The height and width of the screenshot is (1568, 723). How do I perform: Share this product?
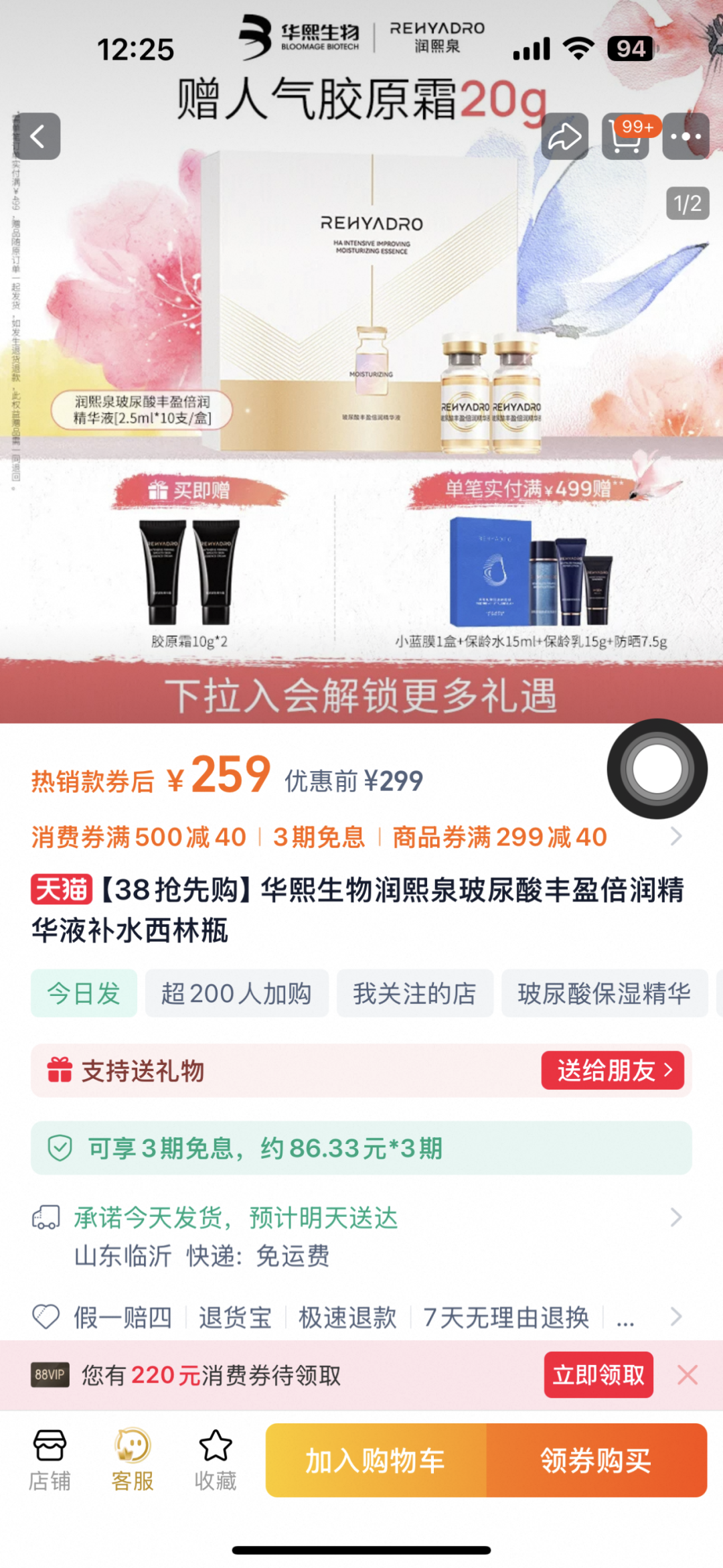point(565,137)
